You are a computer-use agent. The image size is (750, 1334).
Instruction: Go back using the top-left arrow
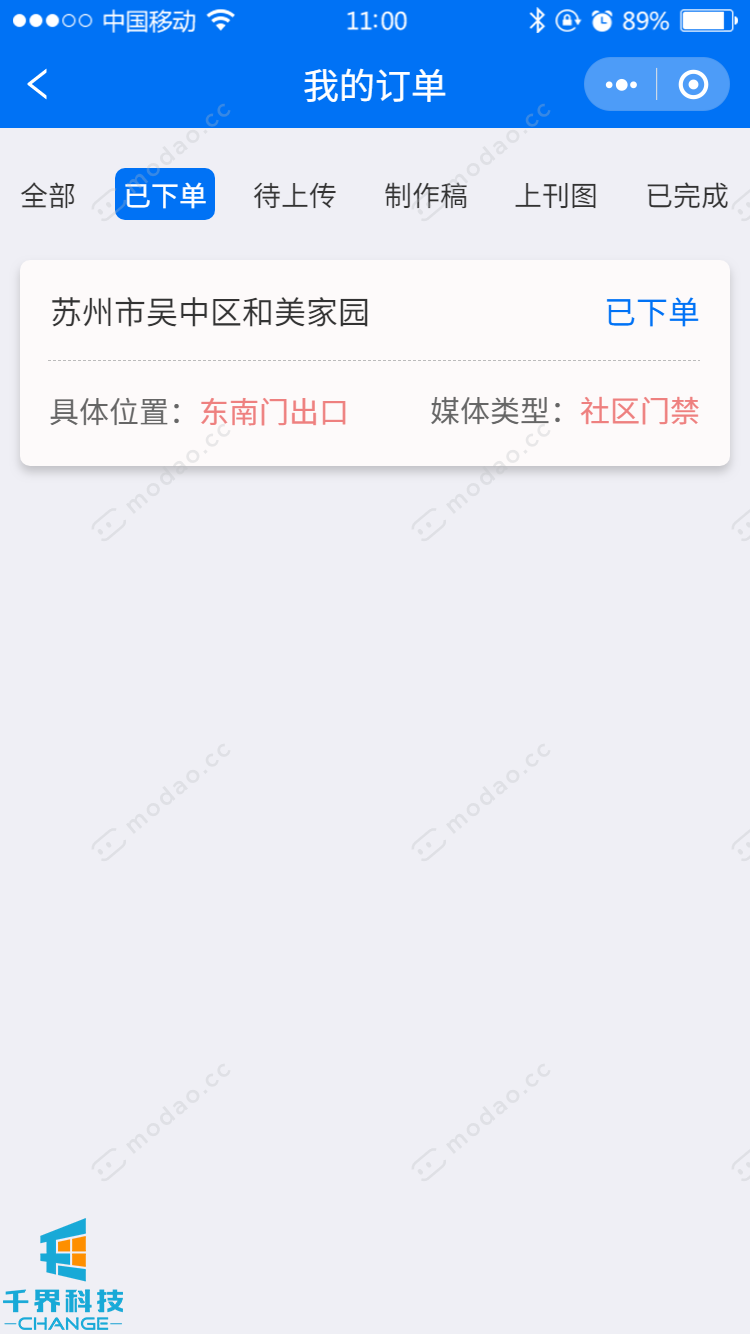point(38,85)
